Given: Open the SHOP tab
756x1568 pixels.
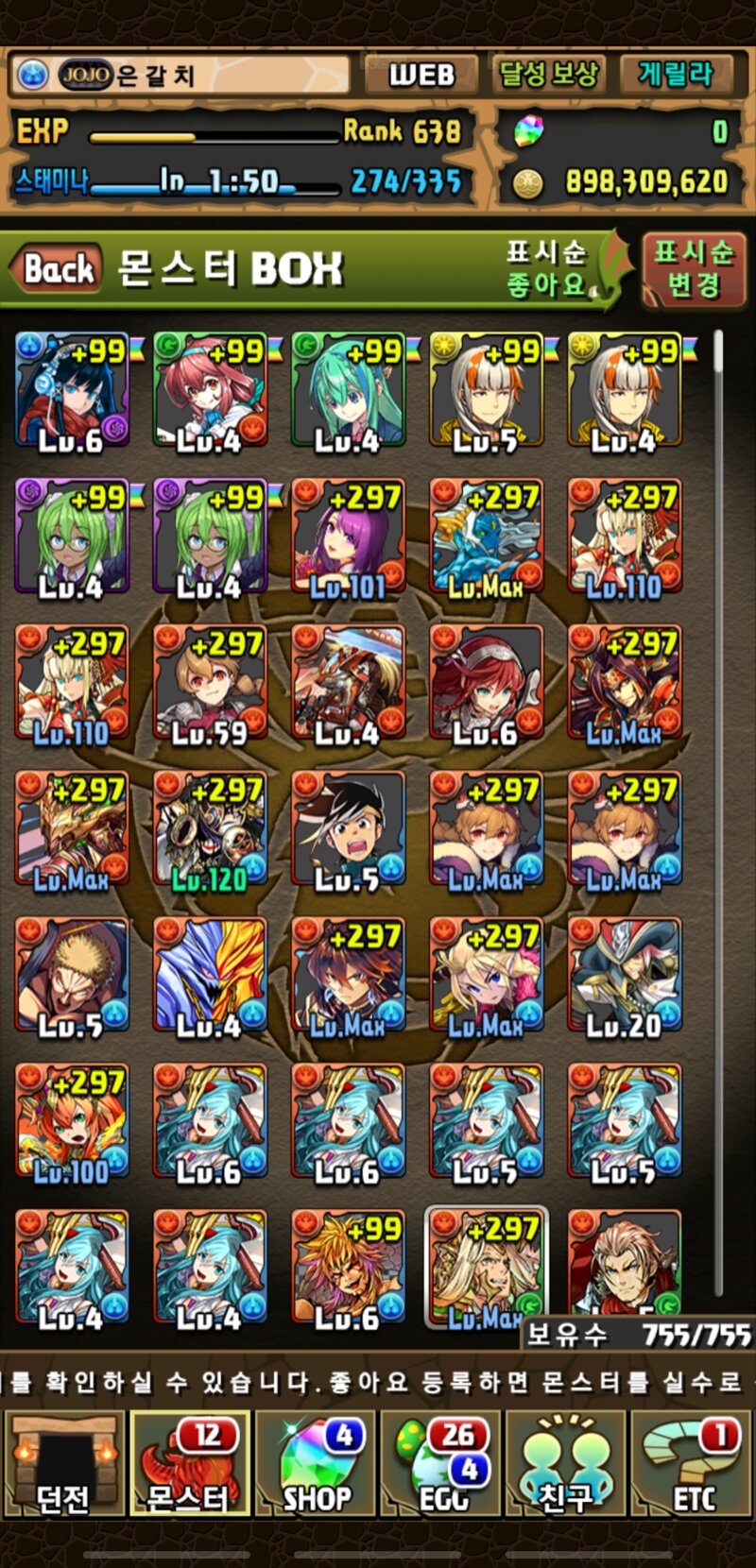Looking at the screenshot, I should point(316,1464).
